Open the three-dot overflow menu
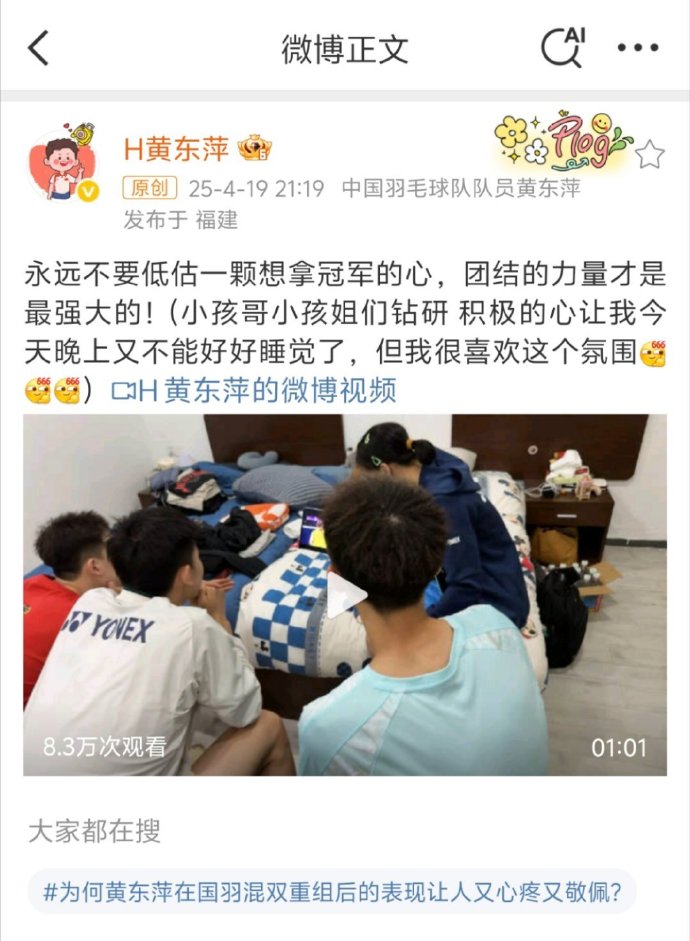690x941 pixels. click(x=637, y=48)
